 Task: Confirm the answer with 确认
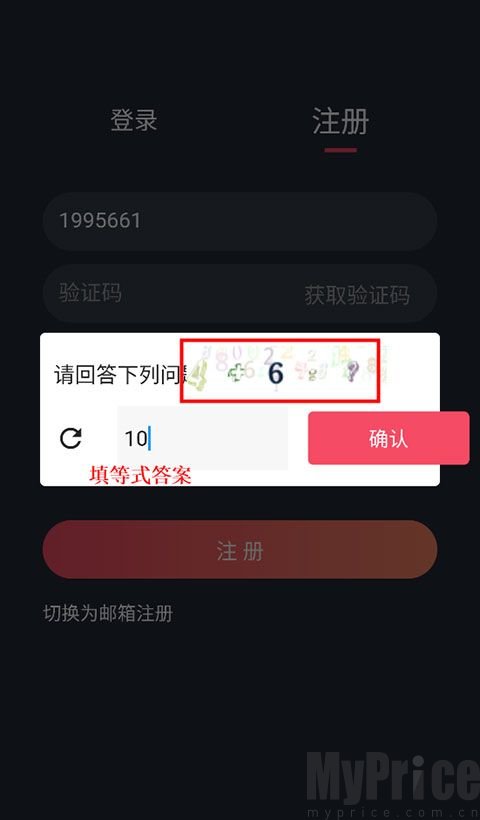pyautogui.click(x=388, y=438)
